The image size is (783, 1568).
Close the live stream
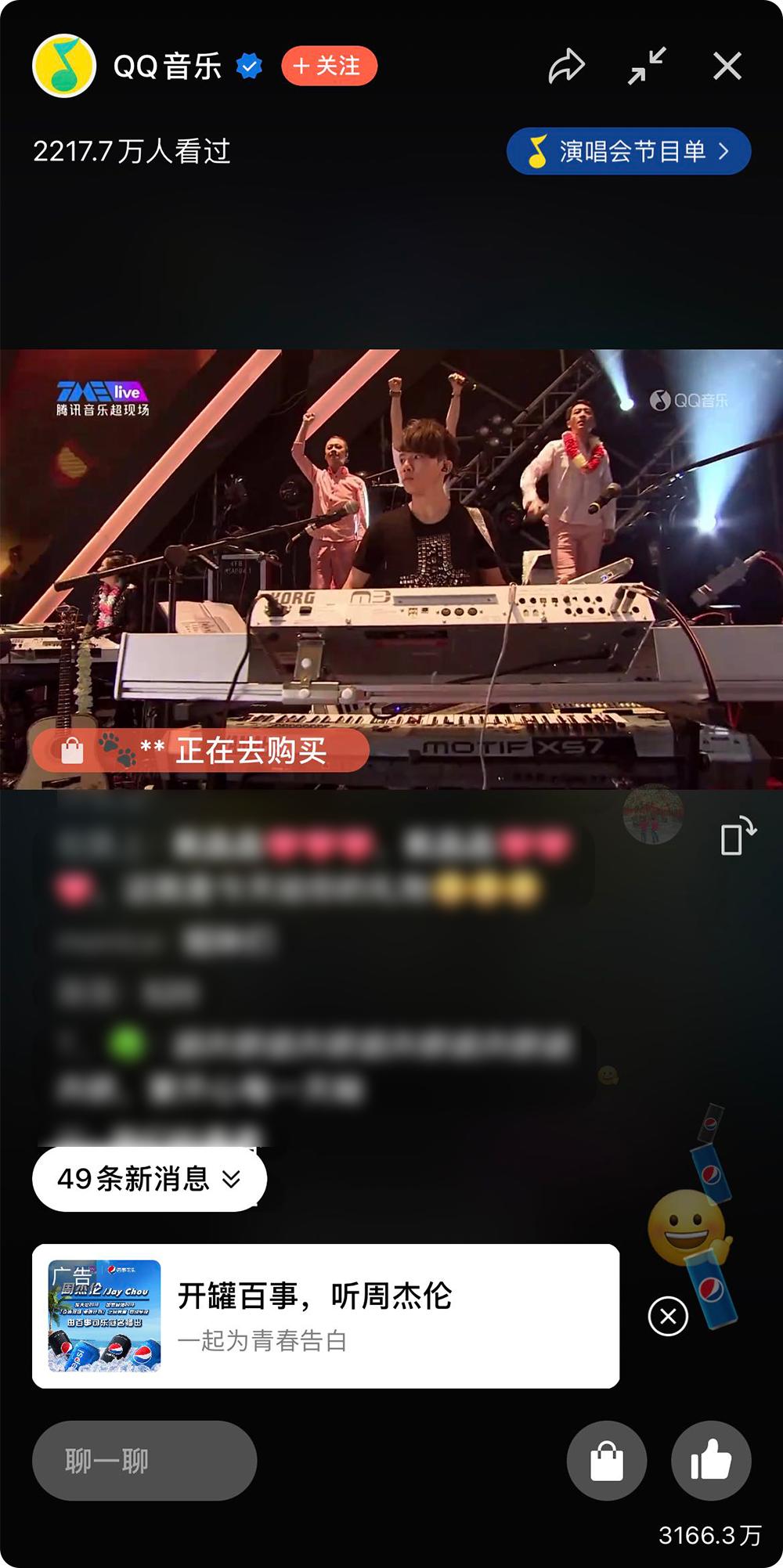pos(727,66)
